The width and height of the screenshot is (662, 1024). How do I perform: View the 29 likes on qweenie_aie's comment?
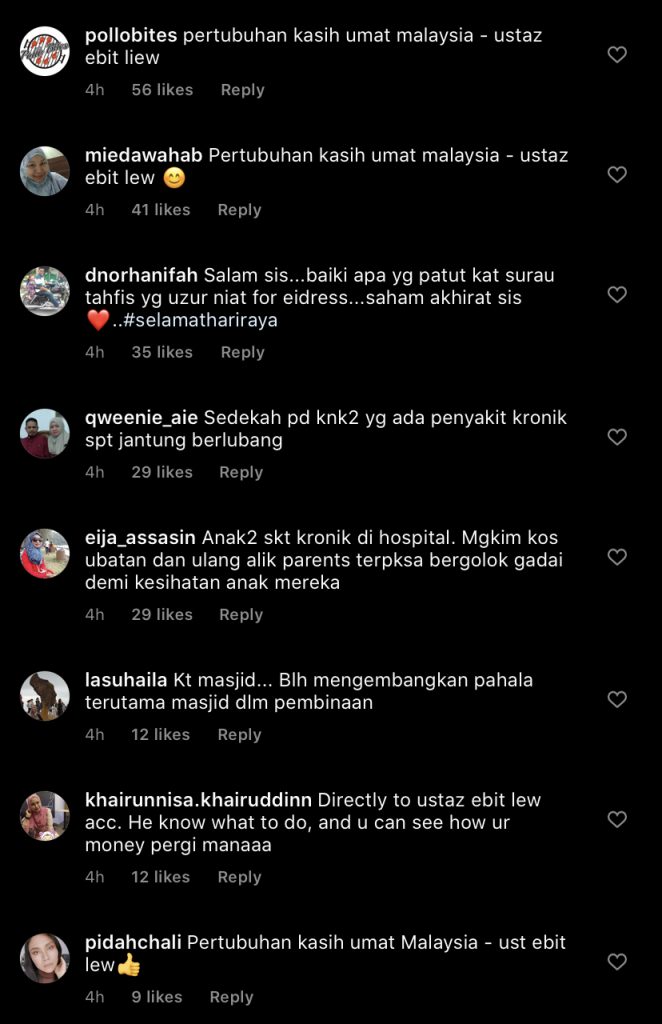(161, 472)
